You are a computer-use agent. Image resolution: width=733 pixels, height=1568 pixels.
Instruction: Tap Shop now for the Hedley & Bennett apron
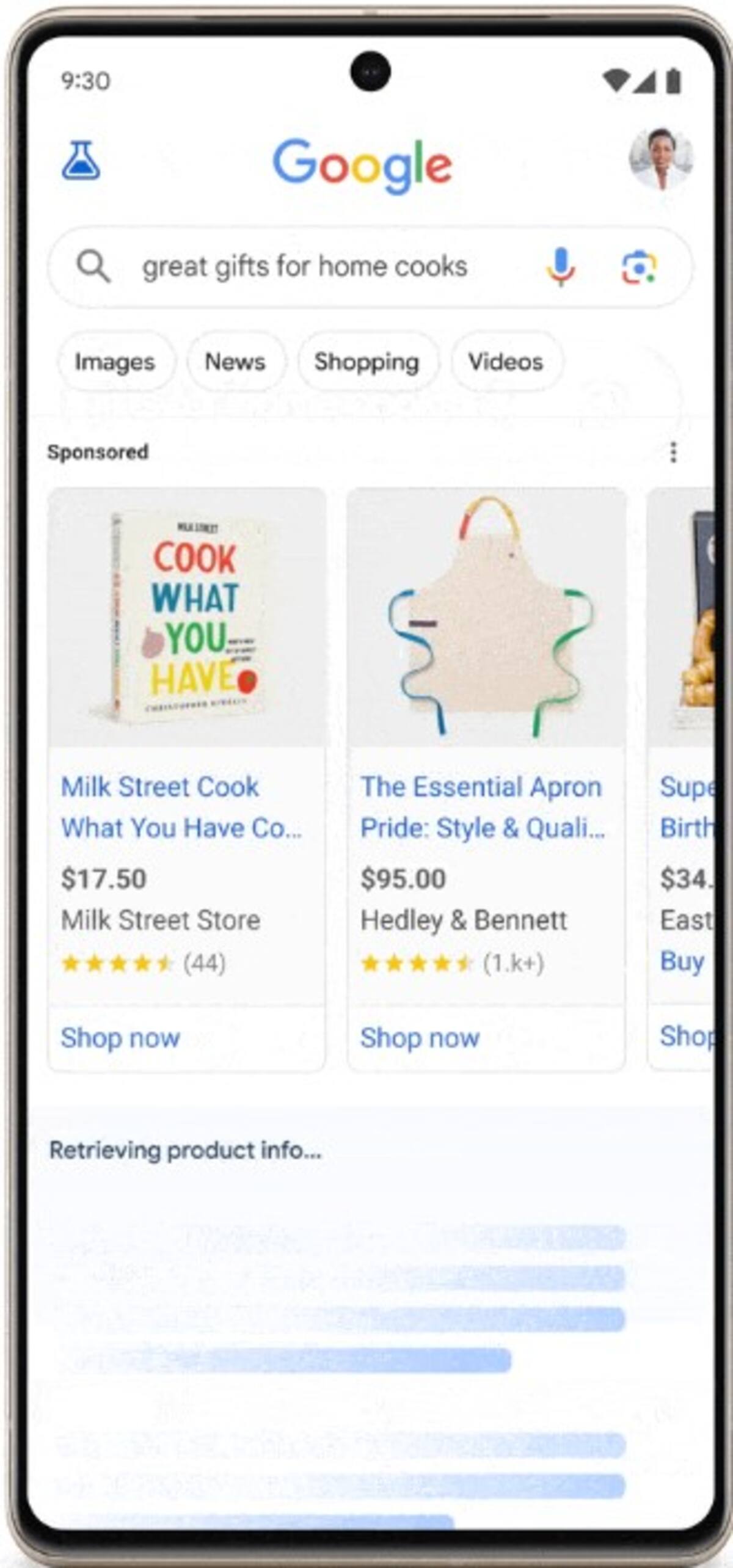point(420,1038)
